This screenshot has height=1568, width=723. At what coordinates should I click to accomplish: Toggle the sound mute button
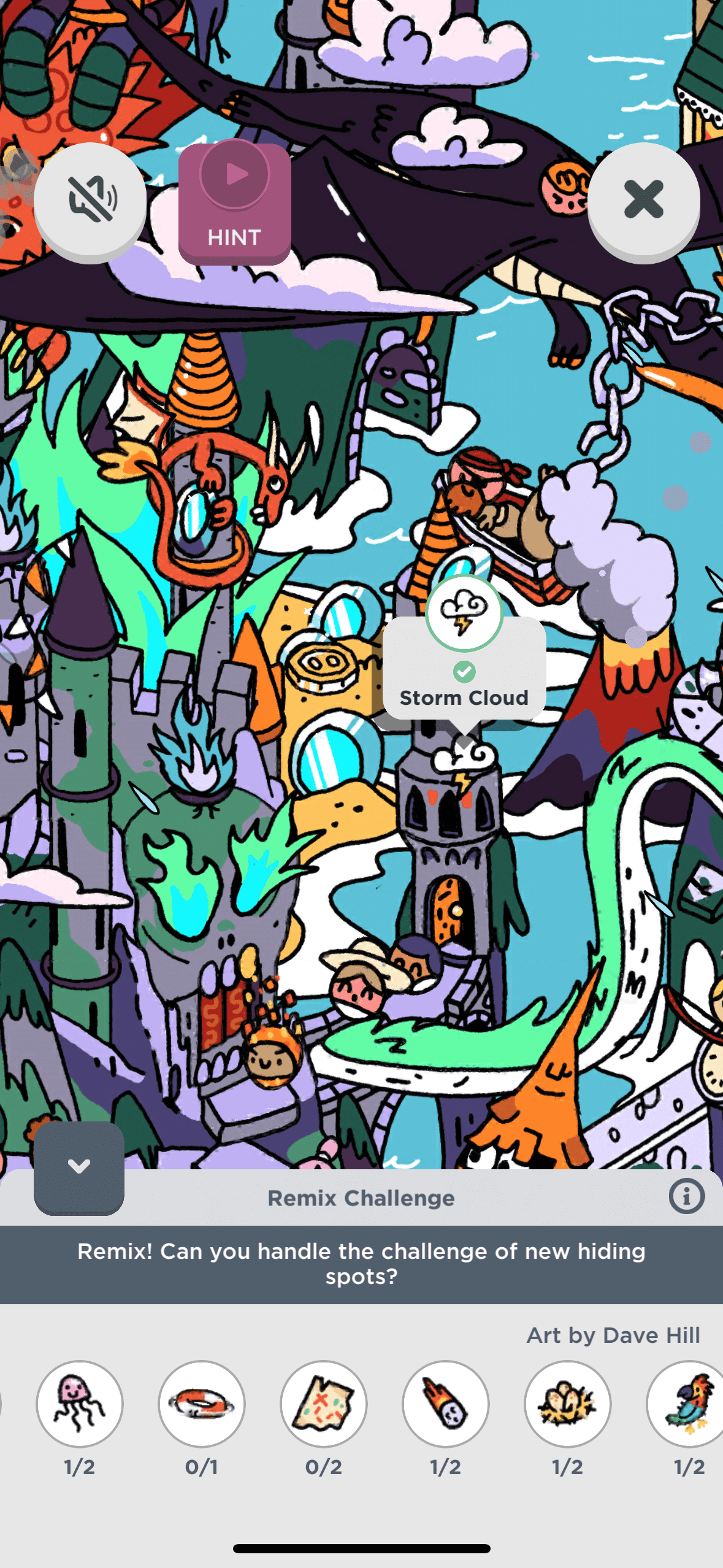pyautogui.click(x=90, y=199)
